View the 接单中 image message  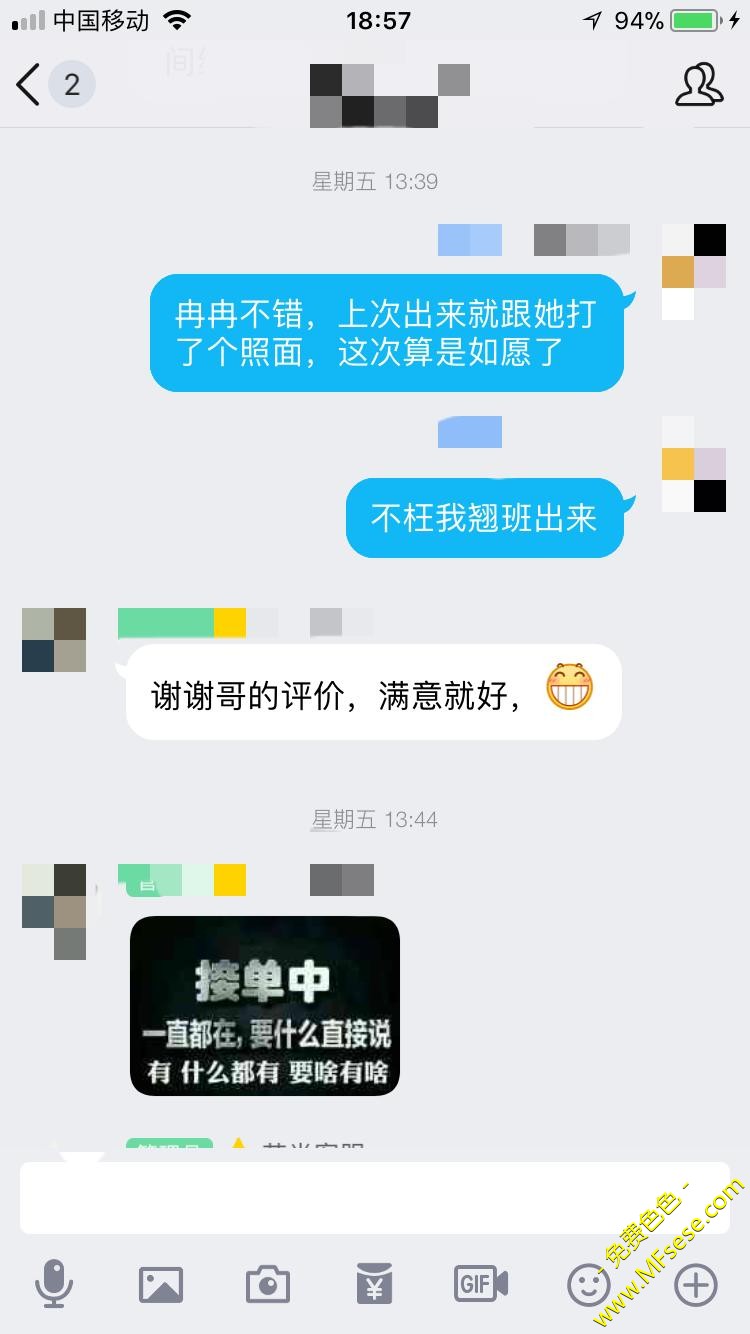click(x=265, y=1006)
